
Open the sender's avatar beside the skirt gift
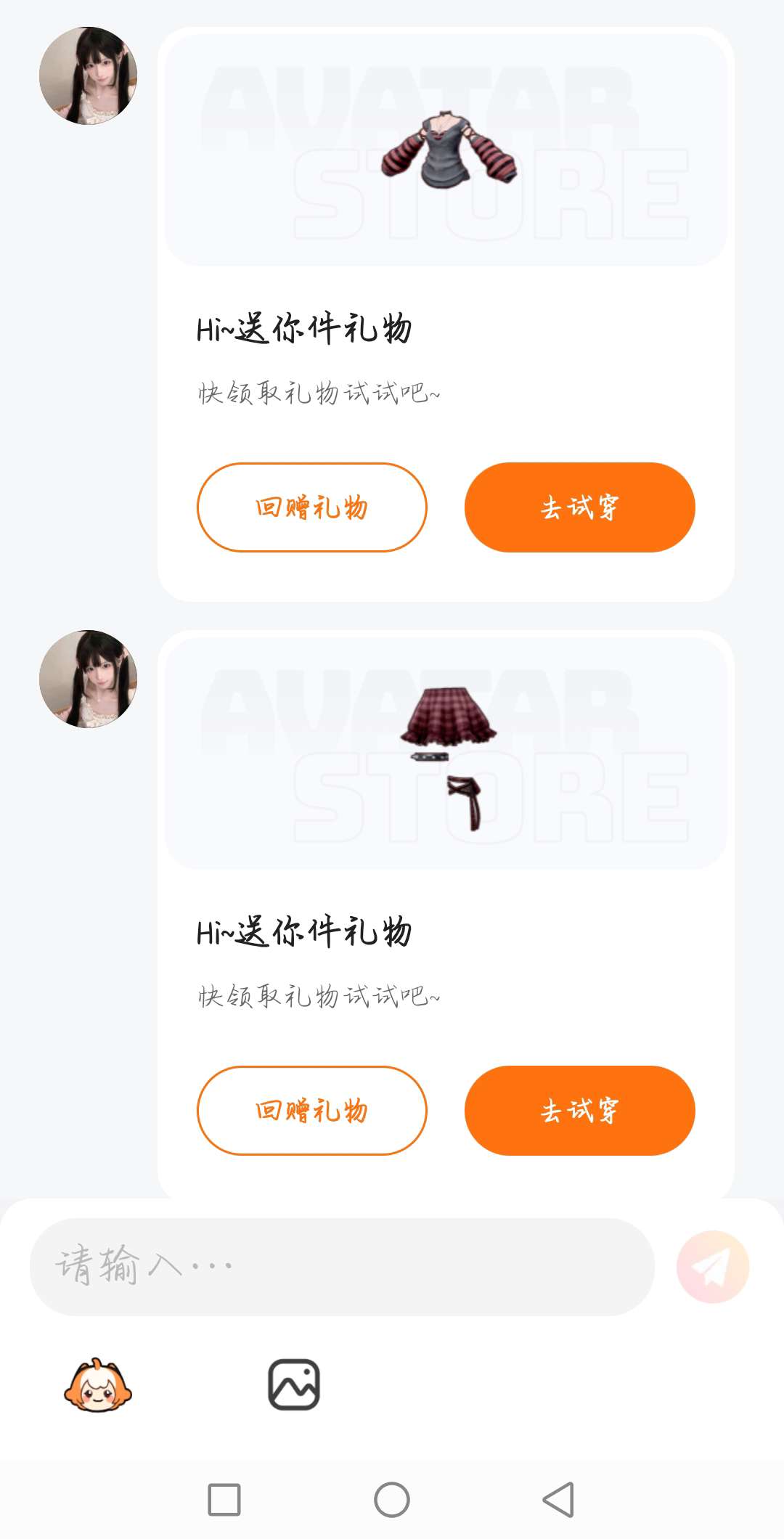click(x=88, y=679)
